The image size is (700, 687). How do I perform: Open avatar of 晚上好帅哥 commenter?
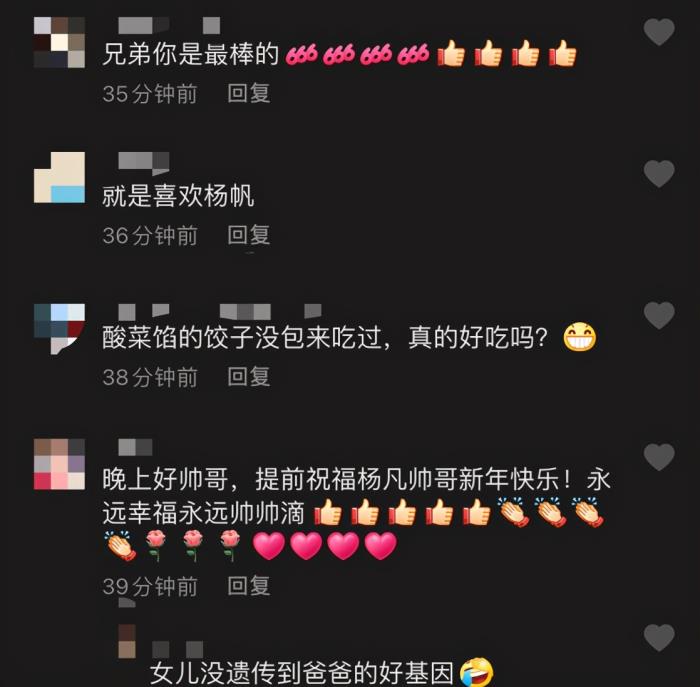pos(59,464)
